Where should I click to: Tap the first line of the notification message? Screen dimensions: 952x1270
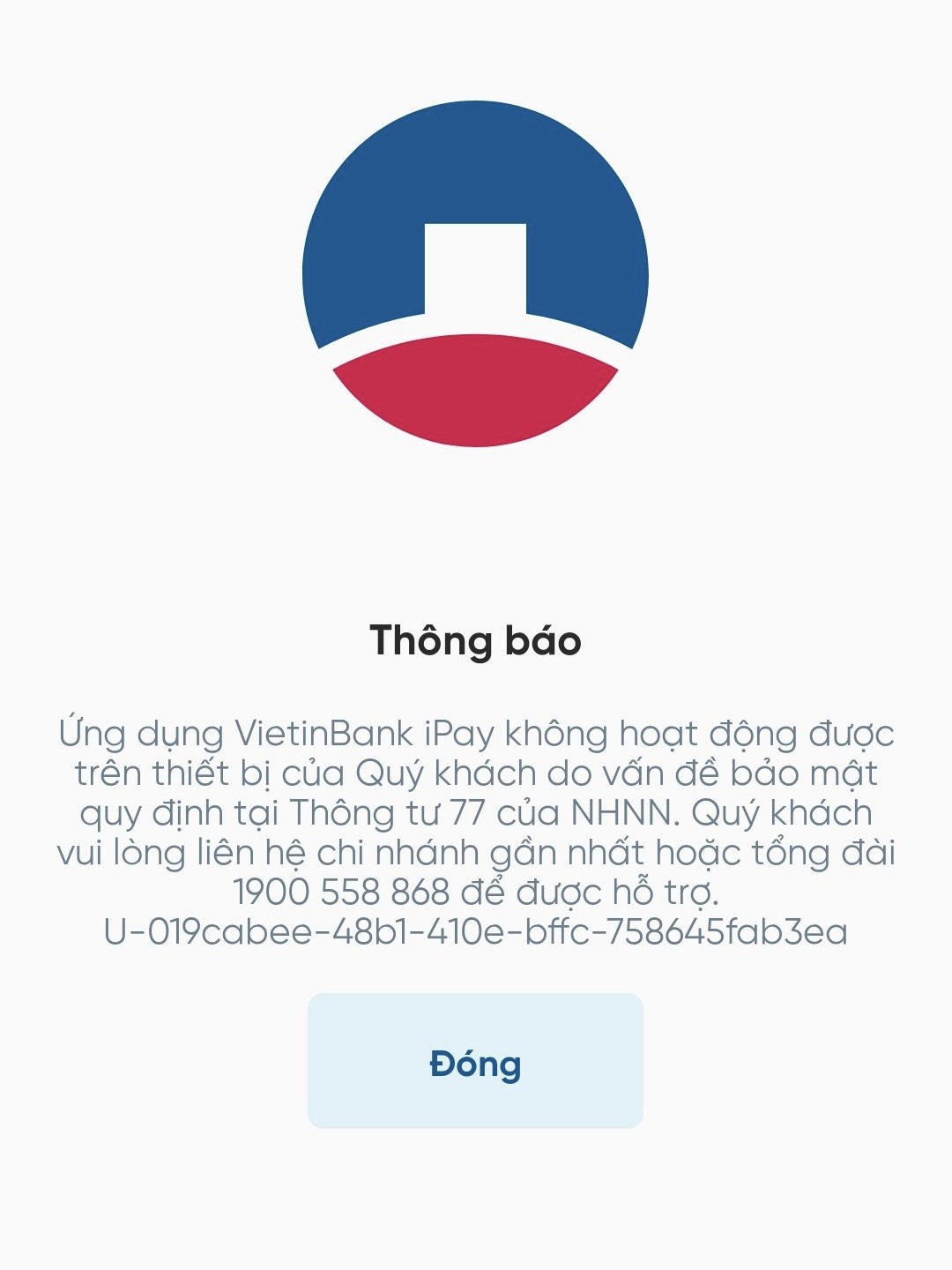click(x=476, y=733)
